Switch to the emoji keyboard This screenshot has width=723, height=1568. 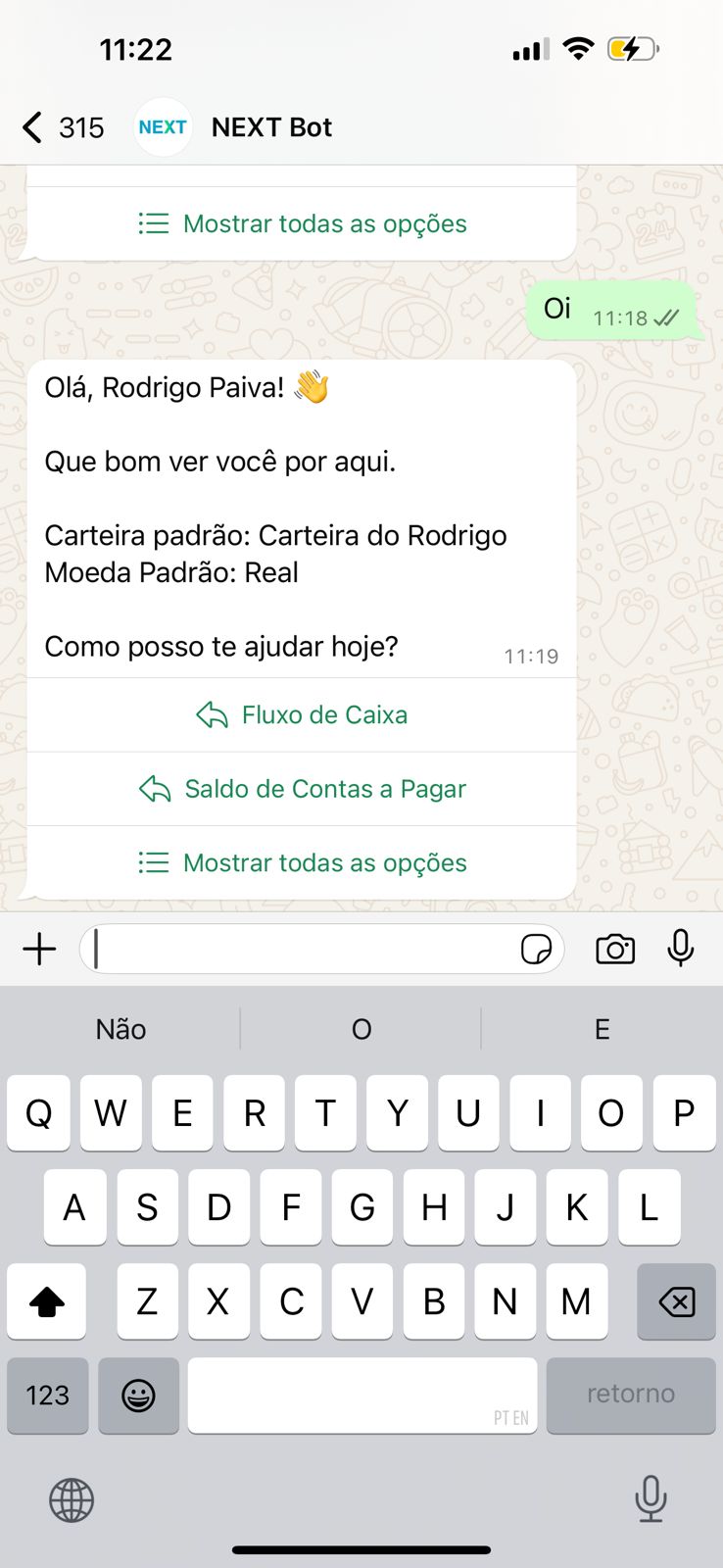138,1395
